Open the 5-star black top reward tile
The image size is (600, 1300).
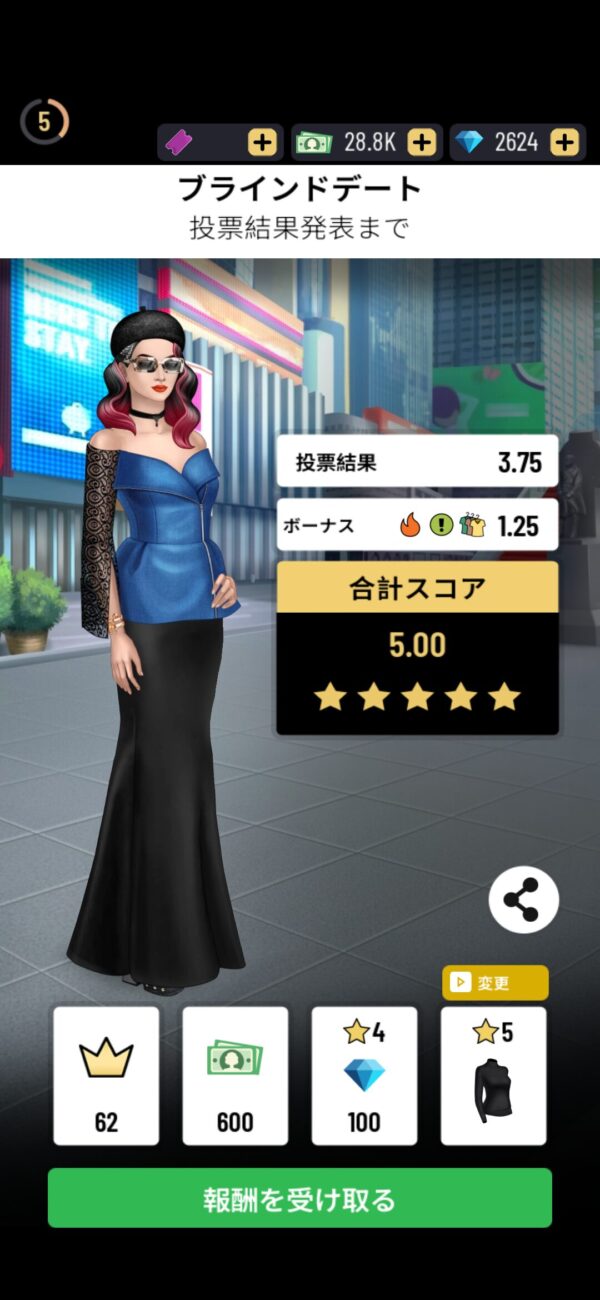(x=494, y=1075)
